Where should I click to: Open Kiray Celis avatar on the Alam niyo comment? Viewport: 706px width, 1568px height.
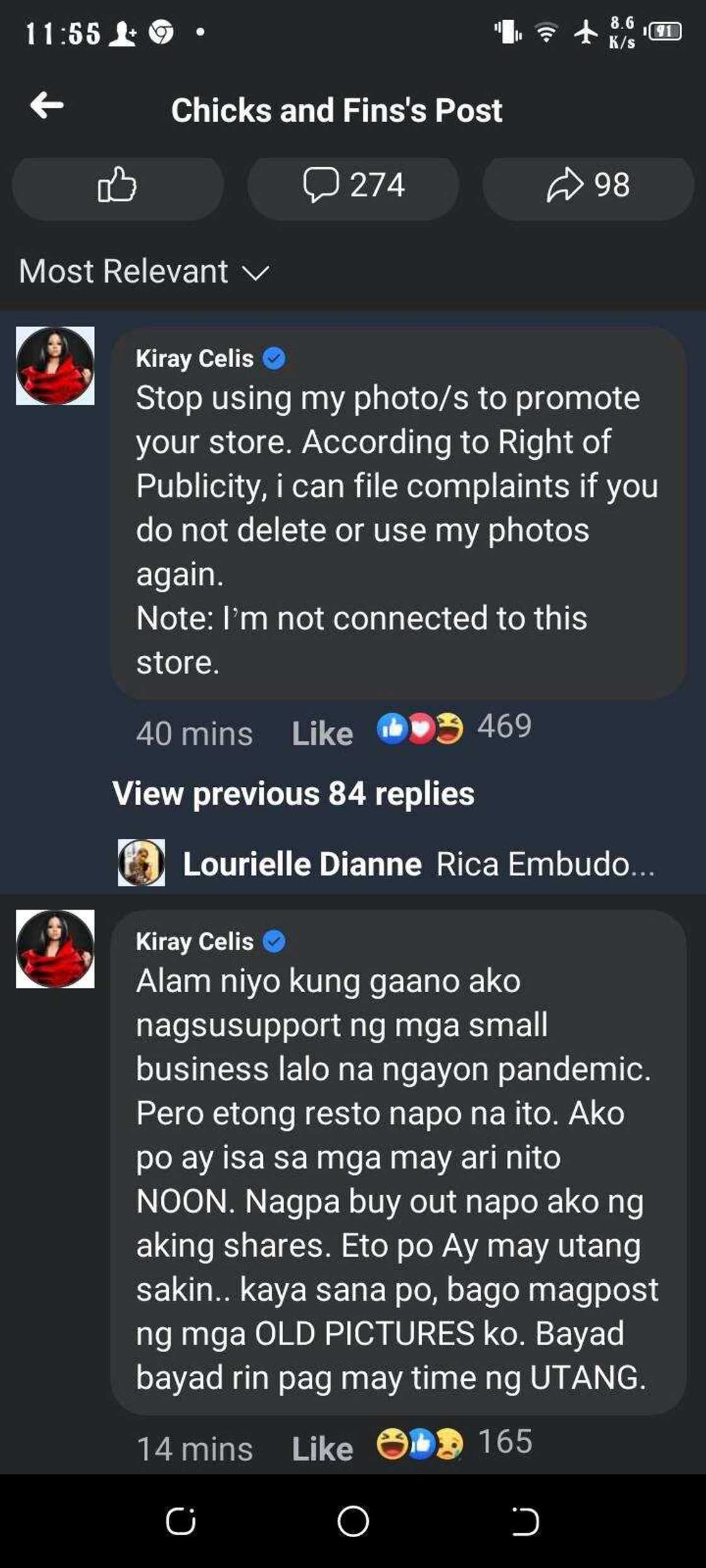[x=55, y=948]
